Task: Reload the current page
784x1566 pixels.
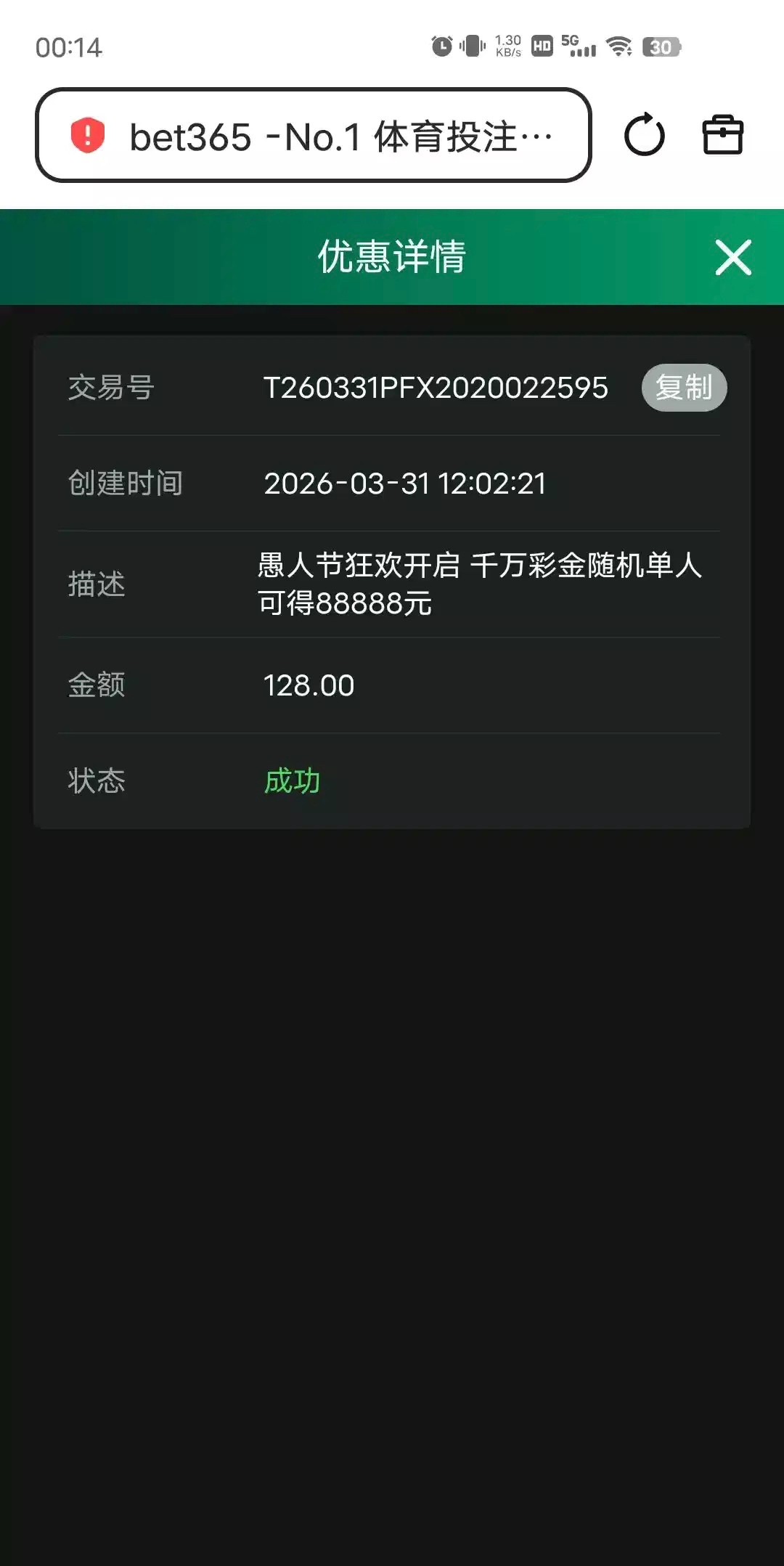Action: (x=644, y=135)
